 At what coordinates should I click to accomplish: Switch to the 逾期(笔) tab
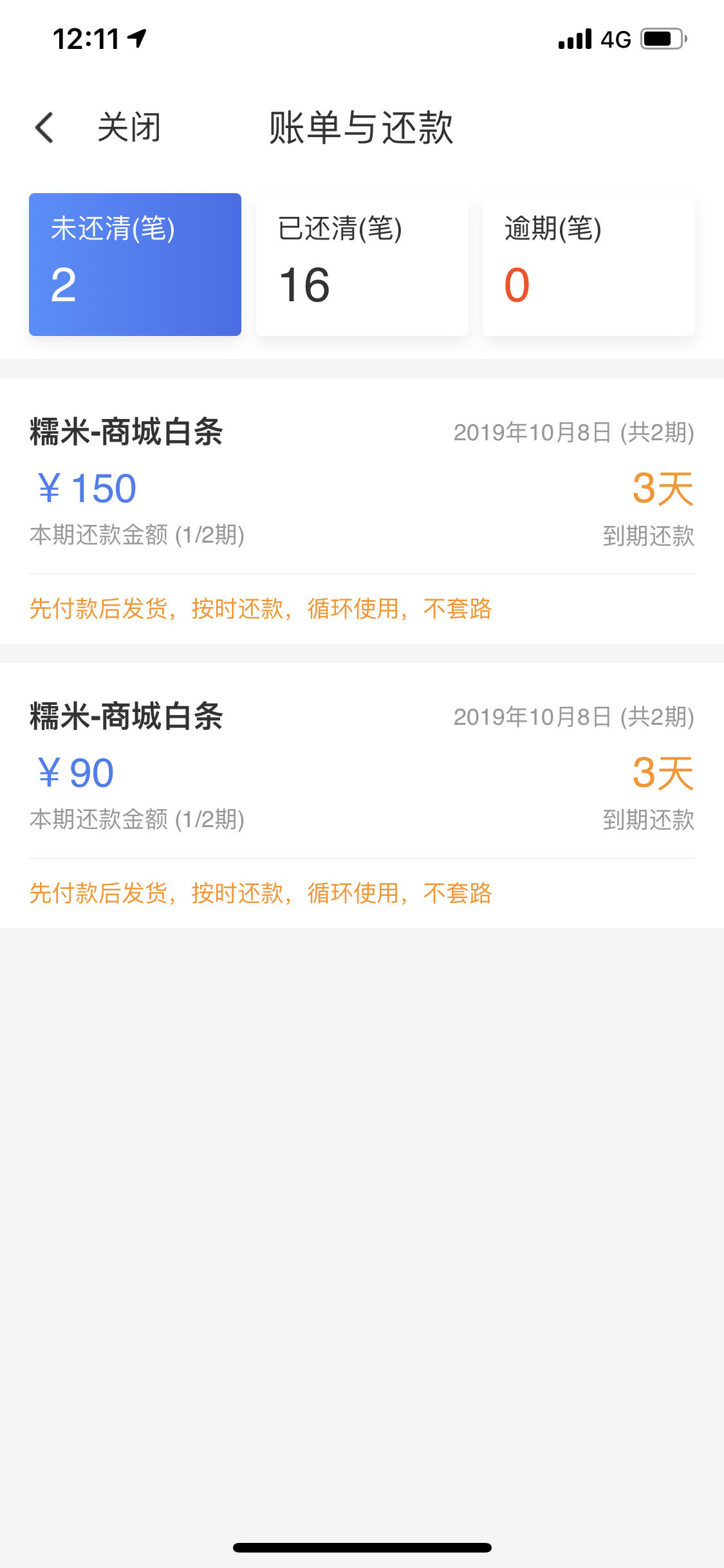click(589, 265)
